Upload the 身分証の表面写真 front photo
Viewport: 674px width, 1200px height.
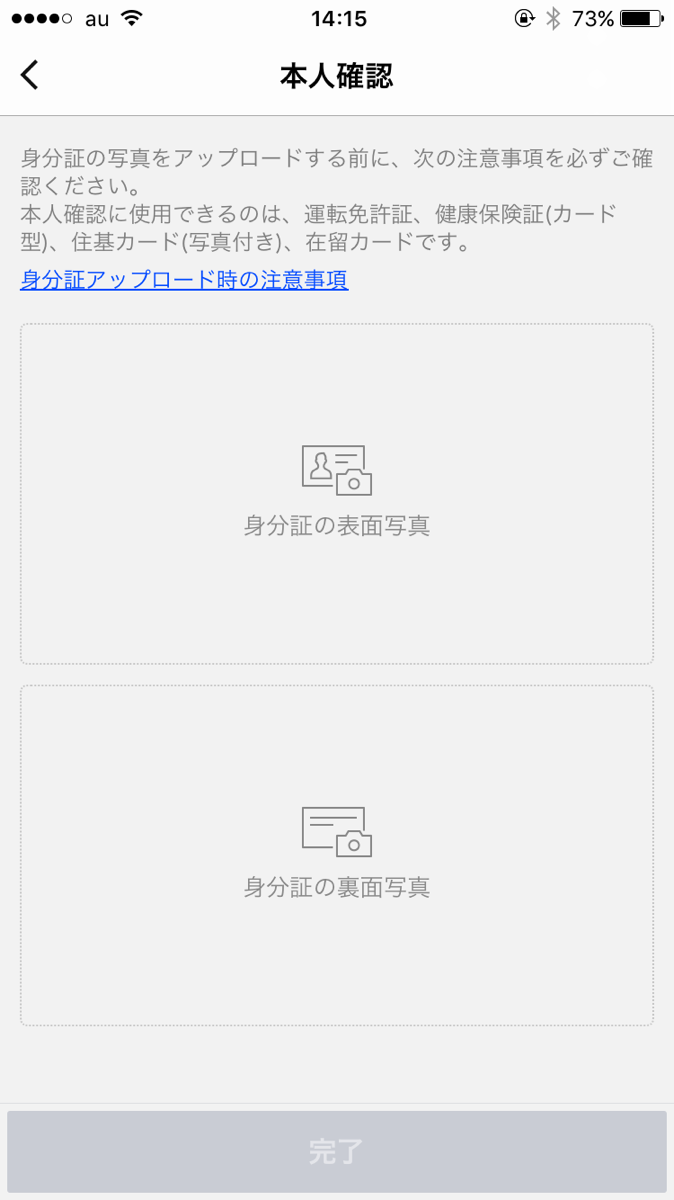337,494
